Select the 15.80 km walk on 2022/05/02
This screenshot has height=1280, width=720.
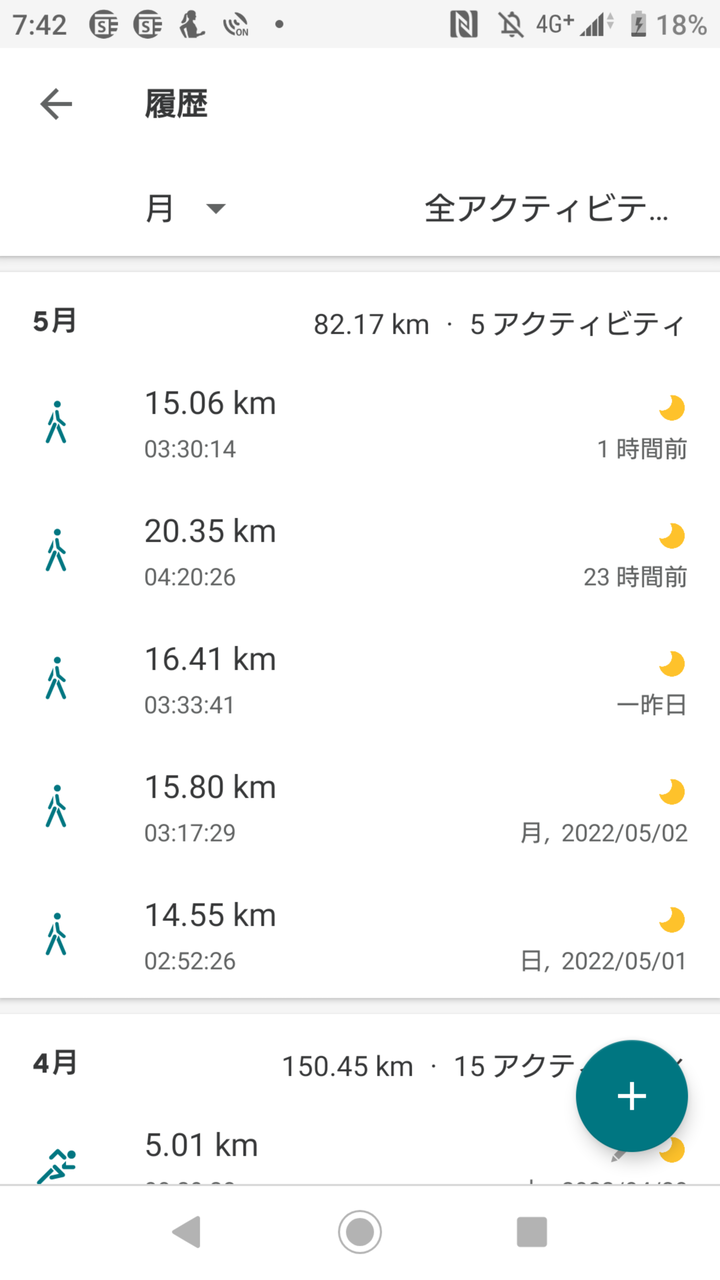click(x=360, y=808)
